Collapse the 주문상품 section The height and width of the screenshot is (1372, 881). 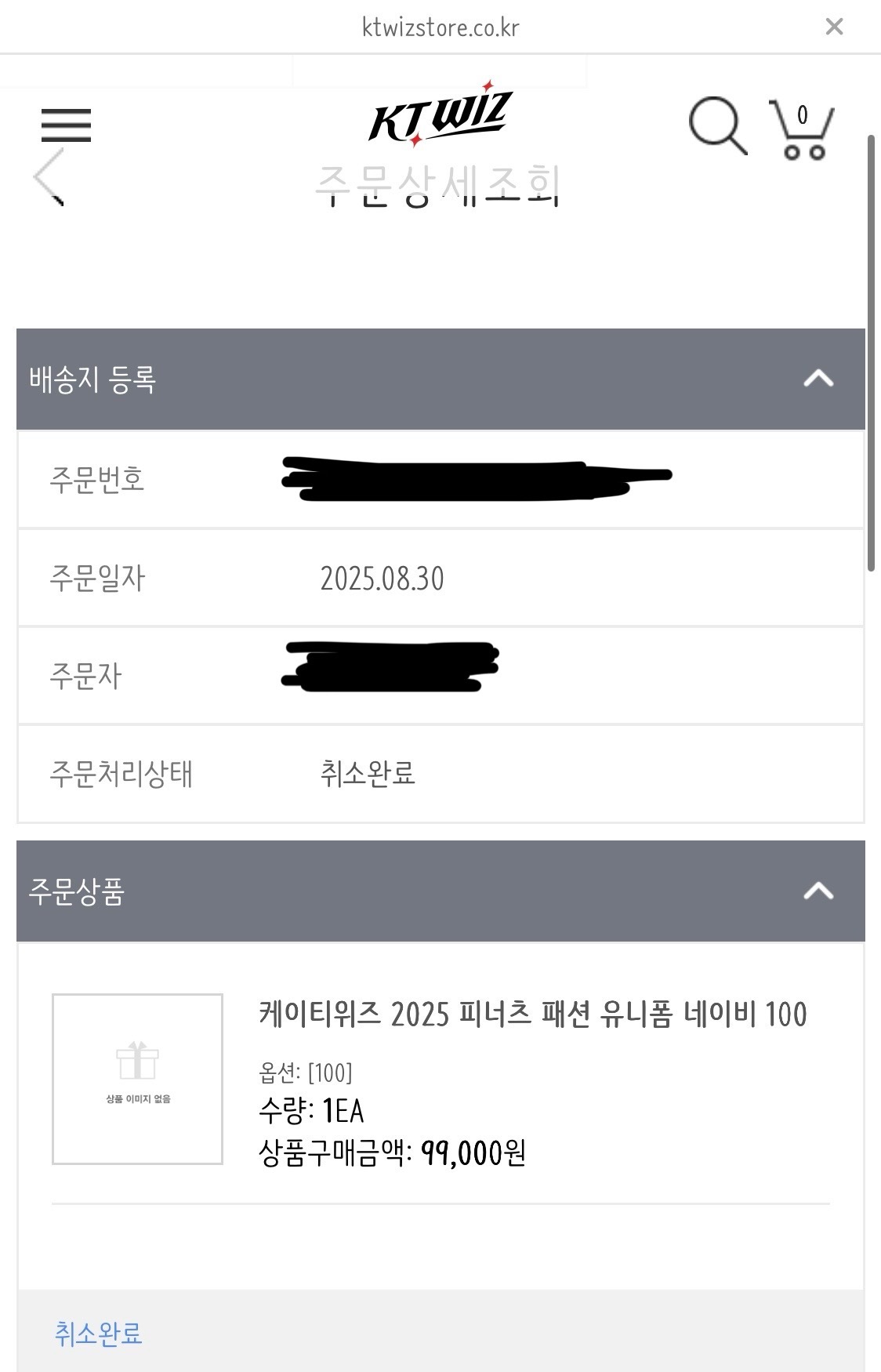(x=818, y=891)
